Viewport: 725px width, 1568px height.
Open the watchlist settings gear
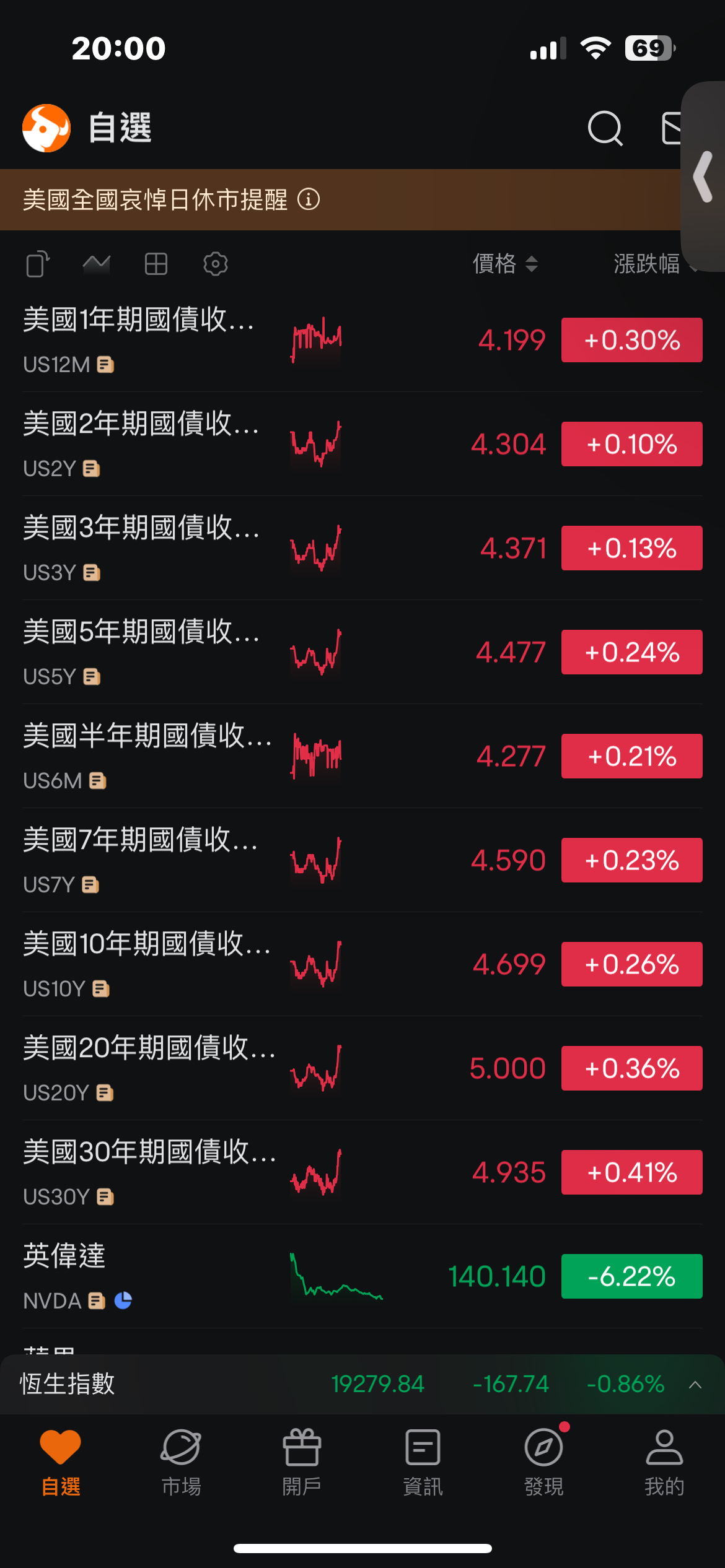coord(215,264)
